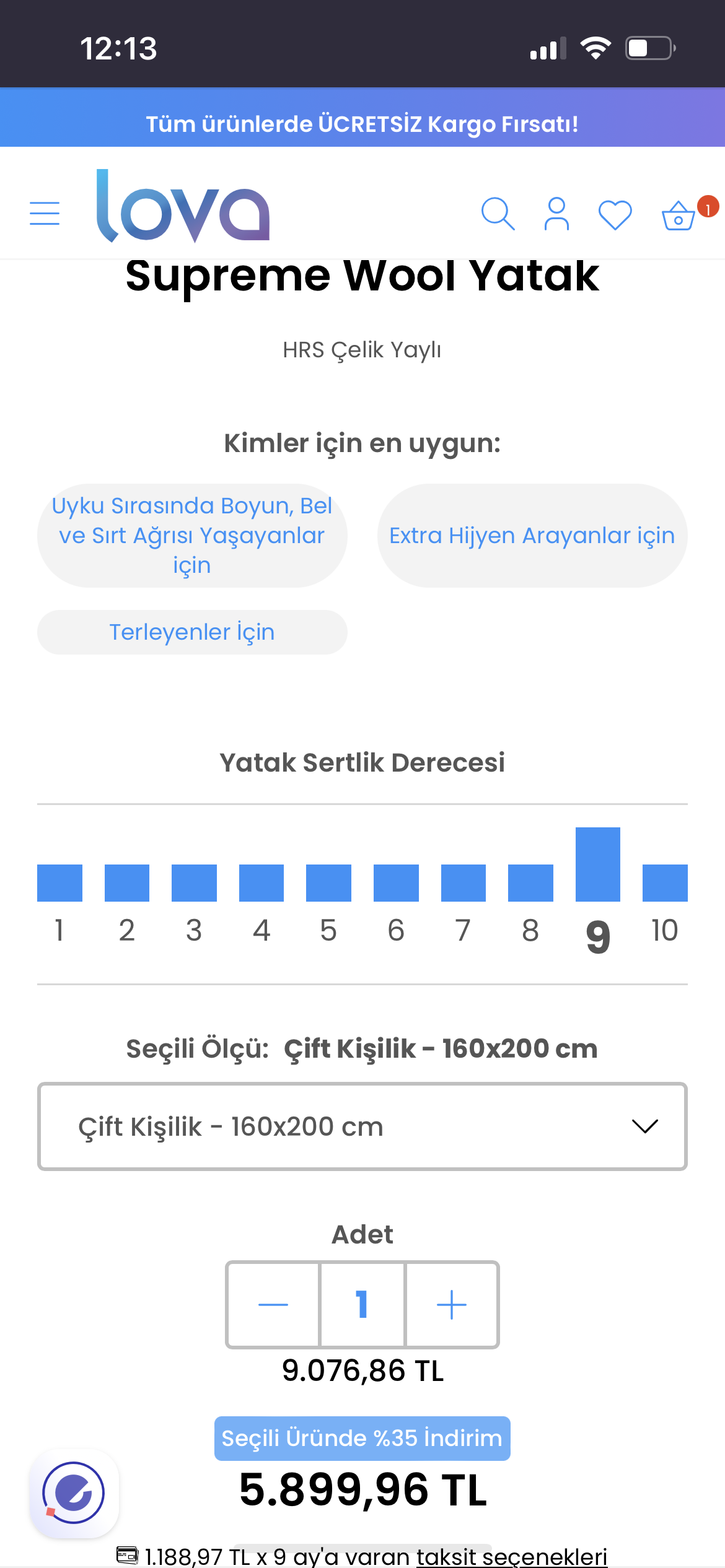Go to the Lova home logo
725x1568 pixels.
click(x=183, y=206)
